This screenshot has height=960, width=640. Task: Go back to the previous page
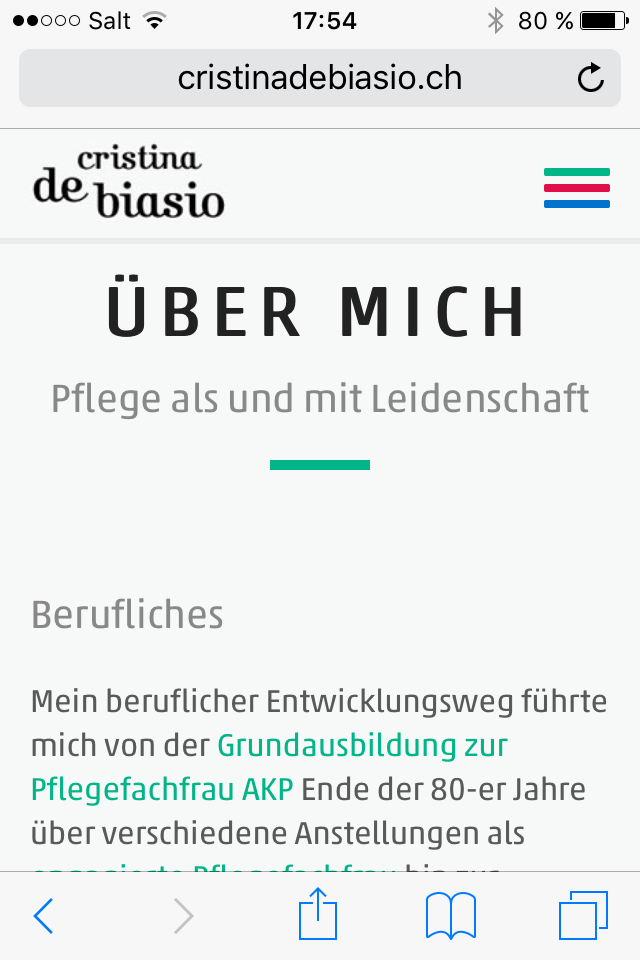point(43,915)
